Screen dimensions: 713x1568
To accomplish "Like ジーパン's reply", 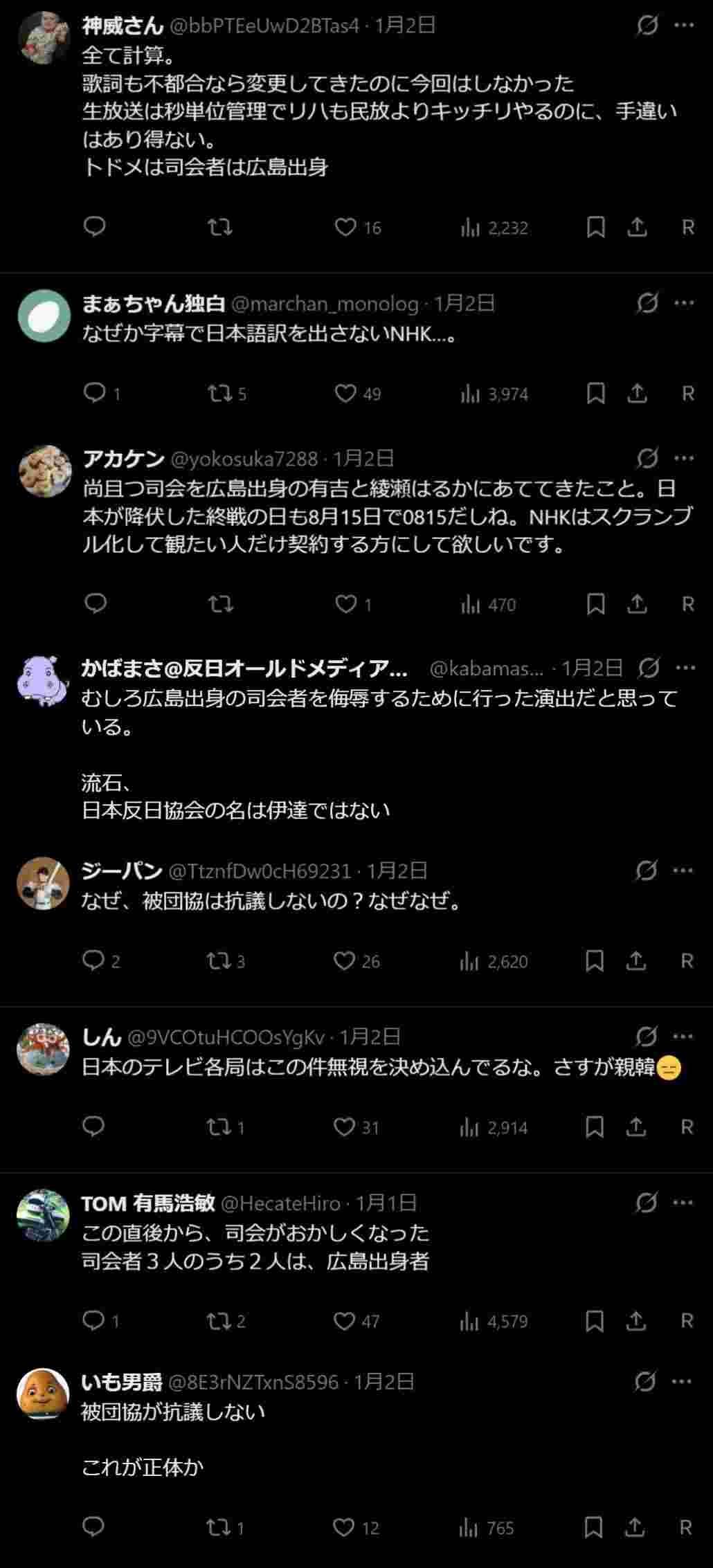I will [x=344, y=961].
